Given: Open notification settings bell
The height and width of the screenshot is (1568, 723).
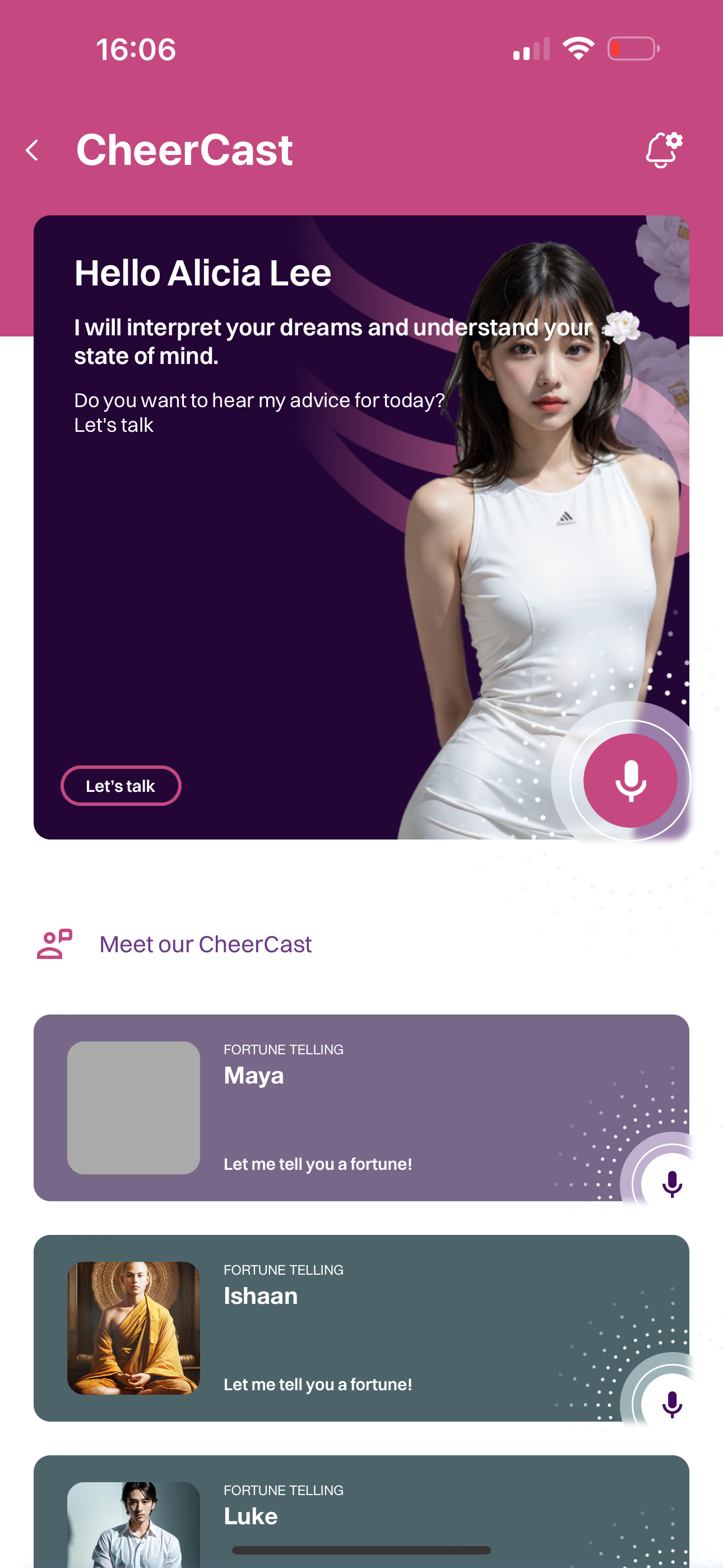Looking at the screenshot, I should point(662,150).
